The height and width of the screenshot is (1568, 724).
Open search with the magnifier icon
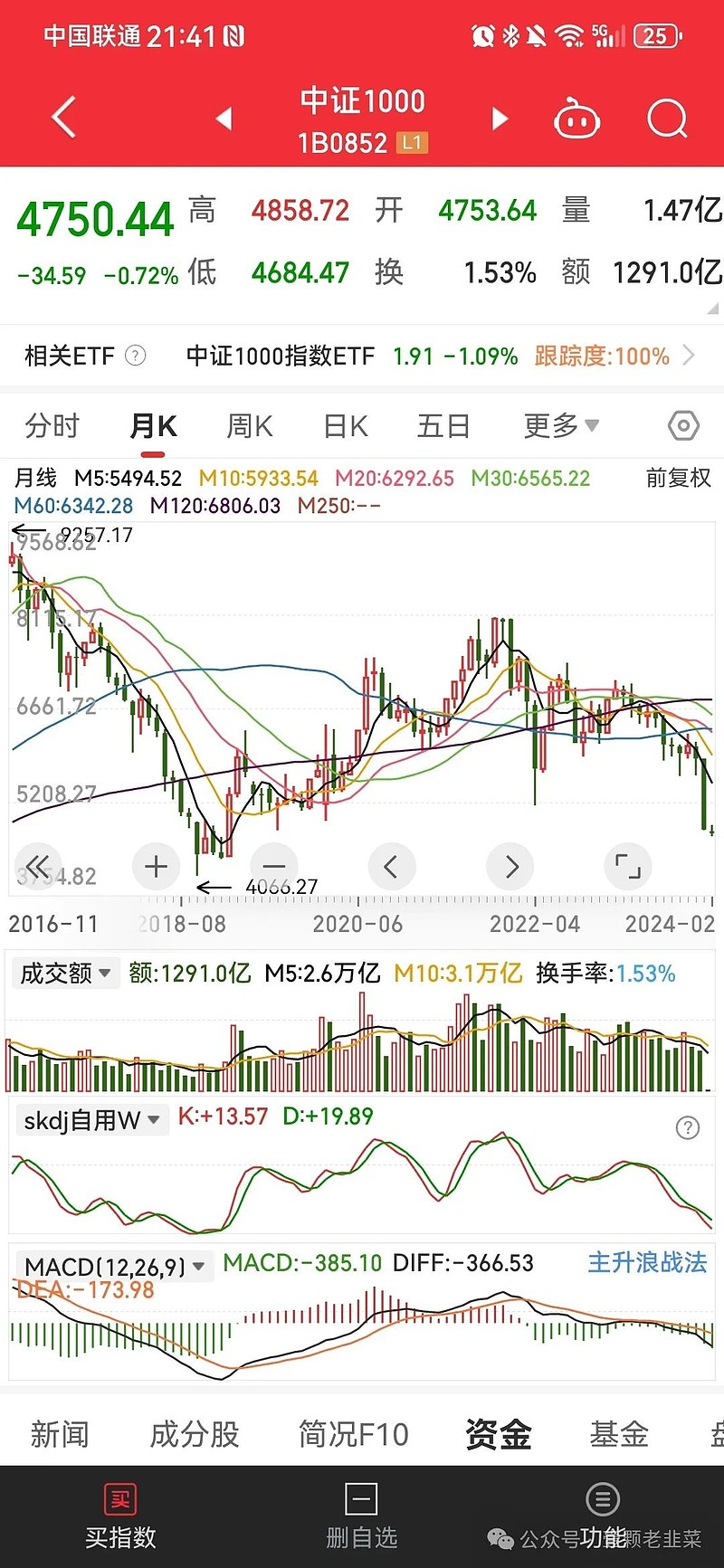pos(668,119)
